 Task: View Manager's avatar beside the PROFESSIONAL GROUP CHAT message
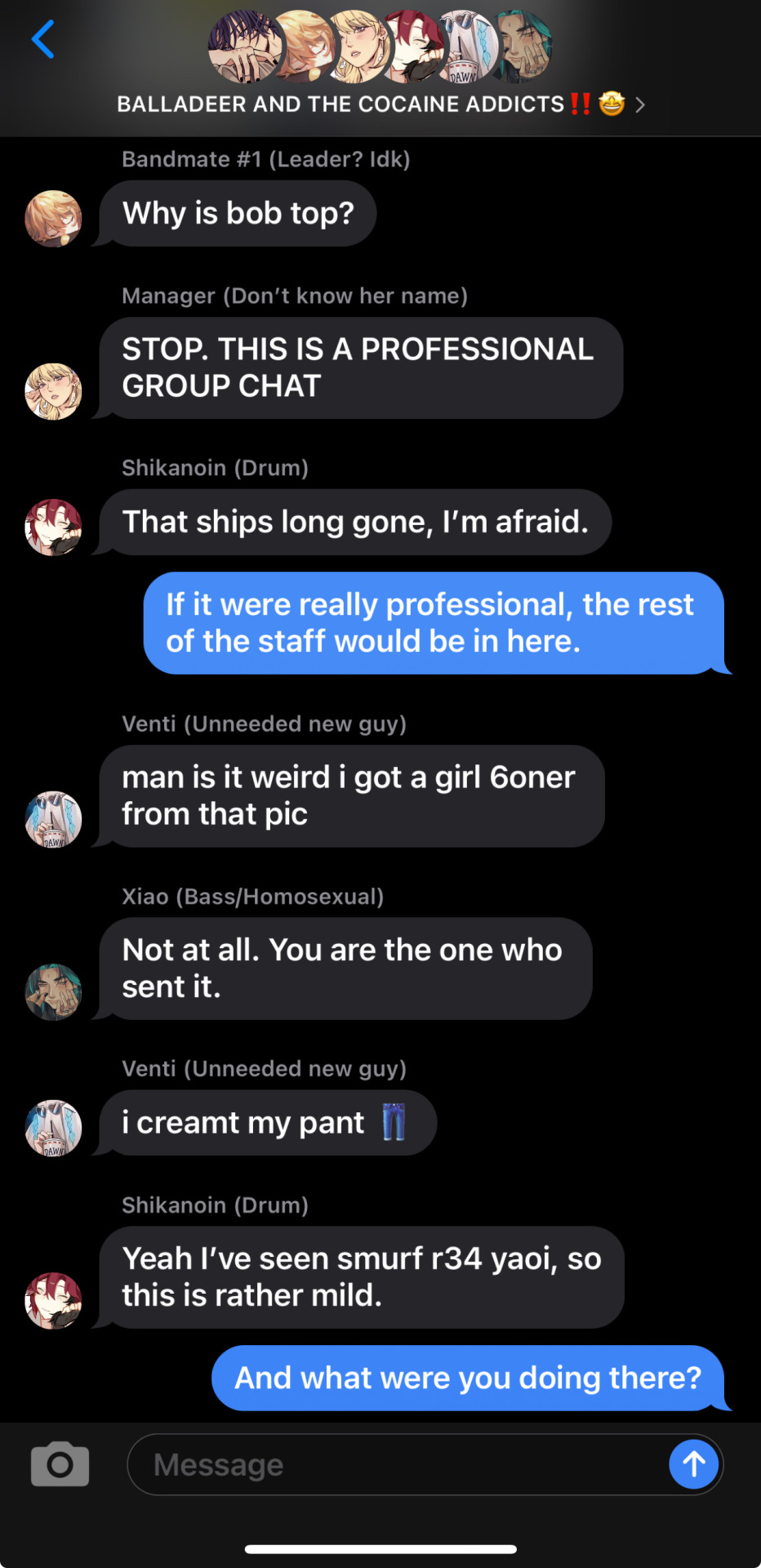click(x=53, y=391)
